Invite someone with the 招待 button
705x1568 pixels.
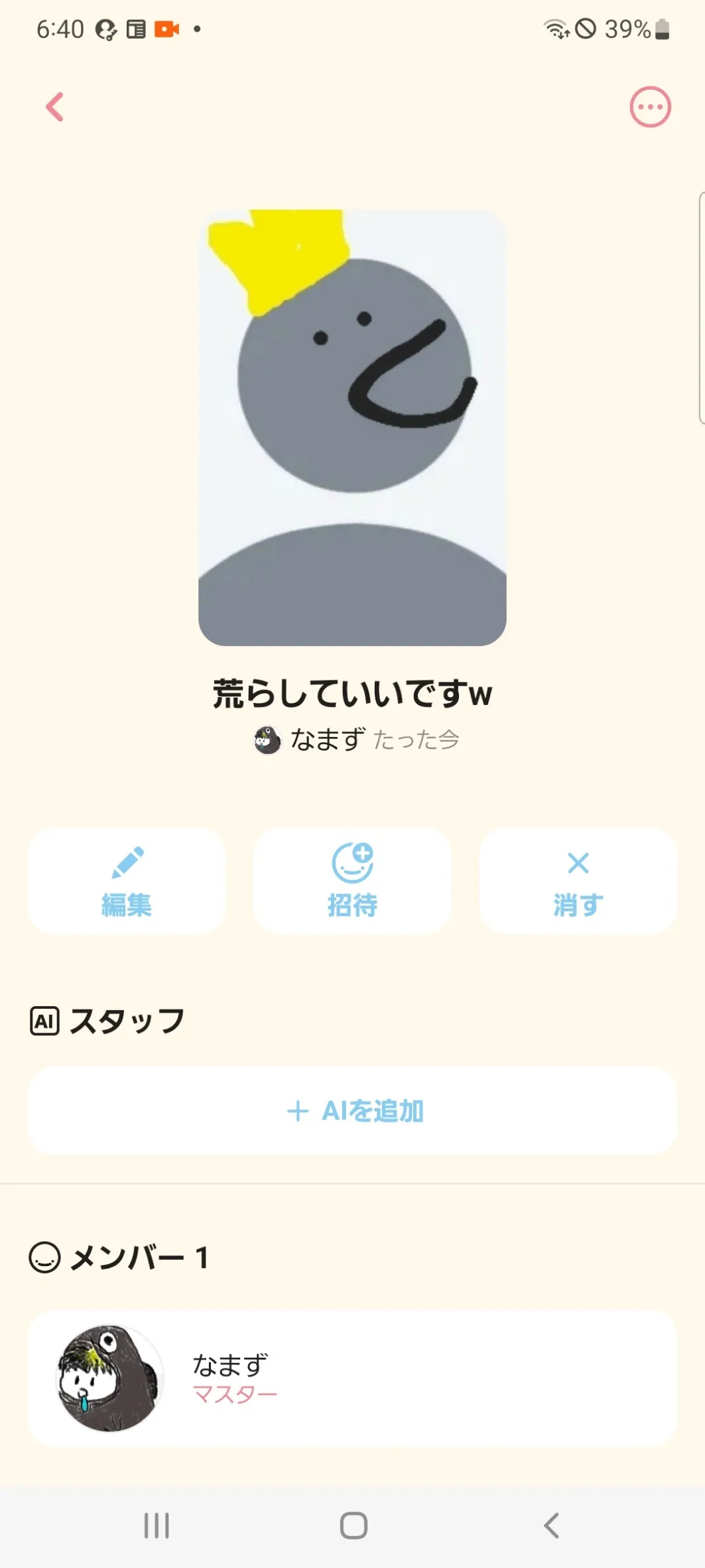pos(352,881)
